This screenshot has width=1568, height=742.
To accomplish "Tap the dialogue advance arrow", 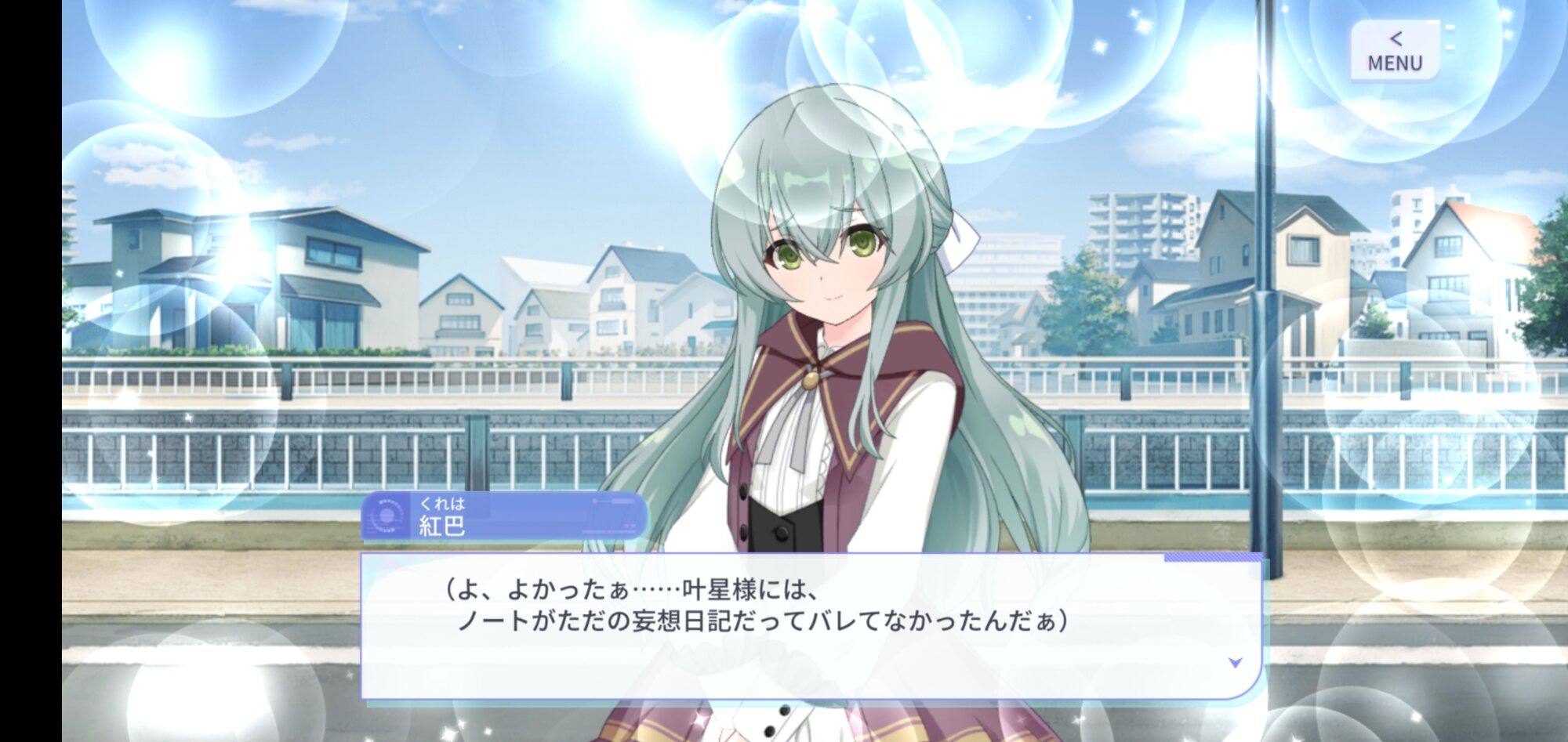I will pos(1235,663).
